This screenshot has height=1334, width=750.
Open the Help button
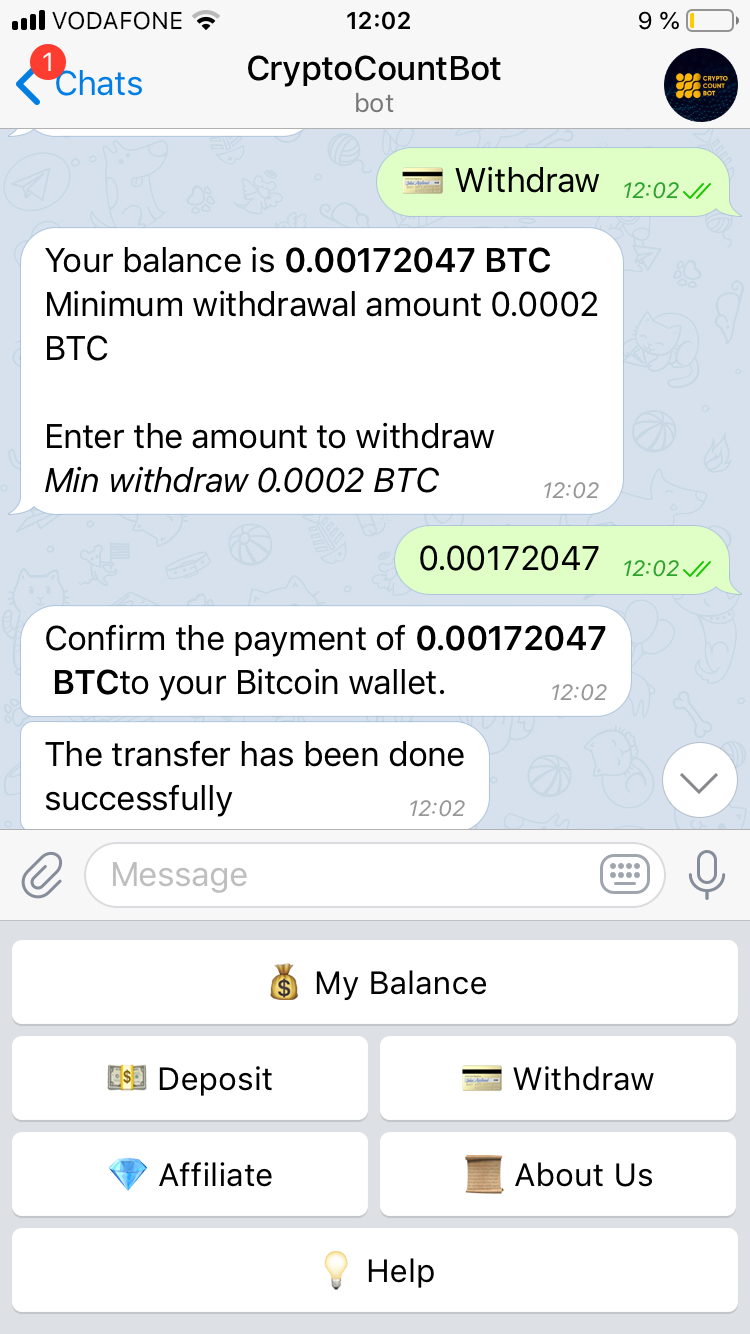[375, 1270]
